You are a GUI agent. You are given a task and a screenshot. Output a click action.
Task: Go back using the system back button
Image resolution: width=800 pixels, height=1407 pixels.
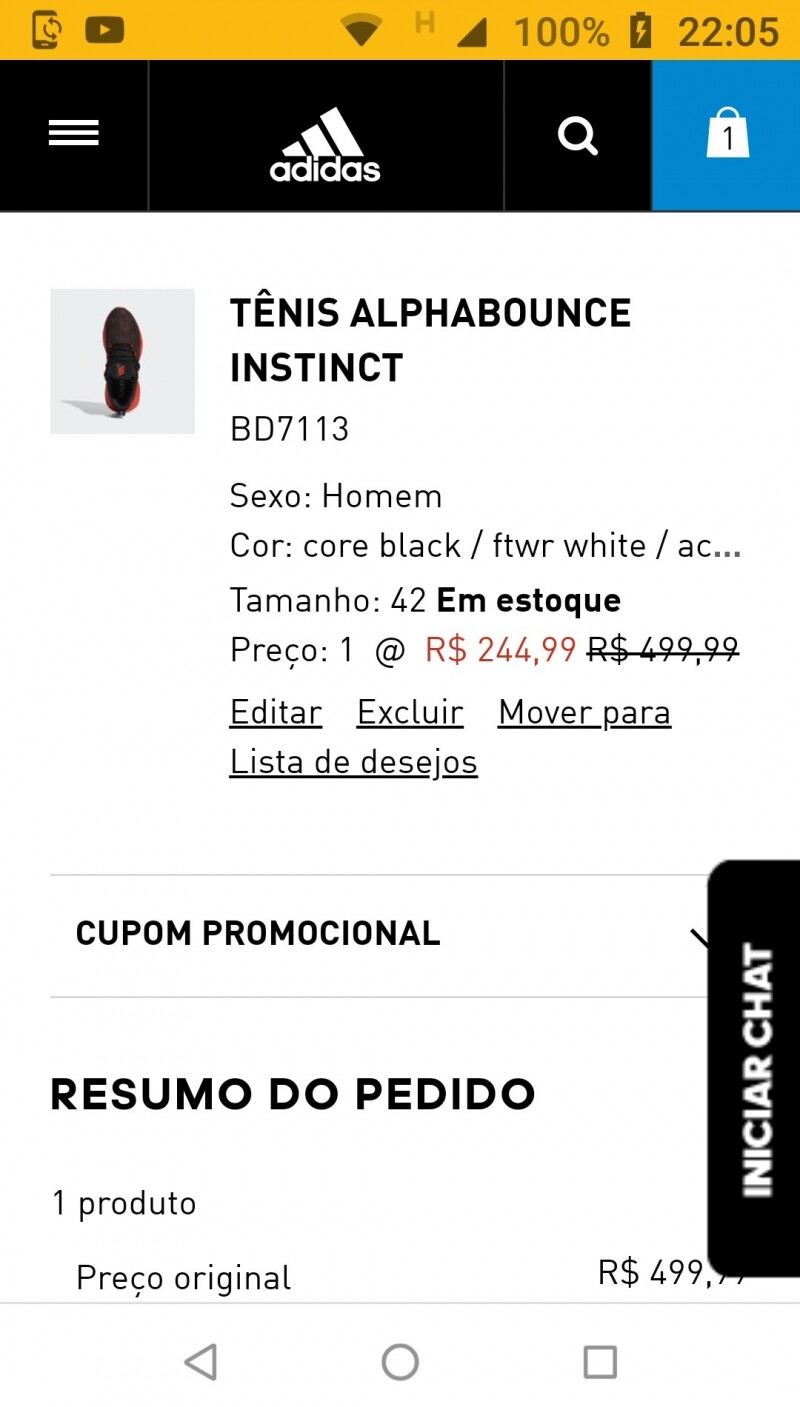click(x=201, y=1361)
